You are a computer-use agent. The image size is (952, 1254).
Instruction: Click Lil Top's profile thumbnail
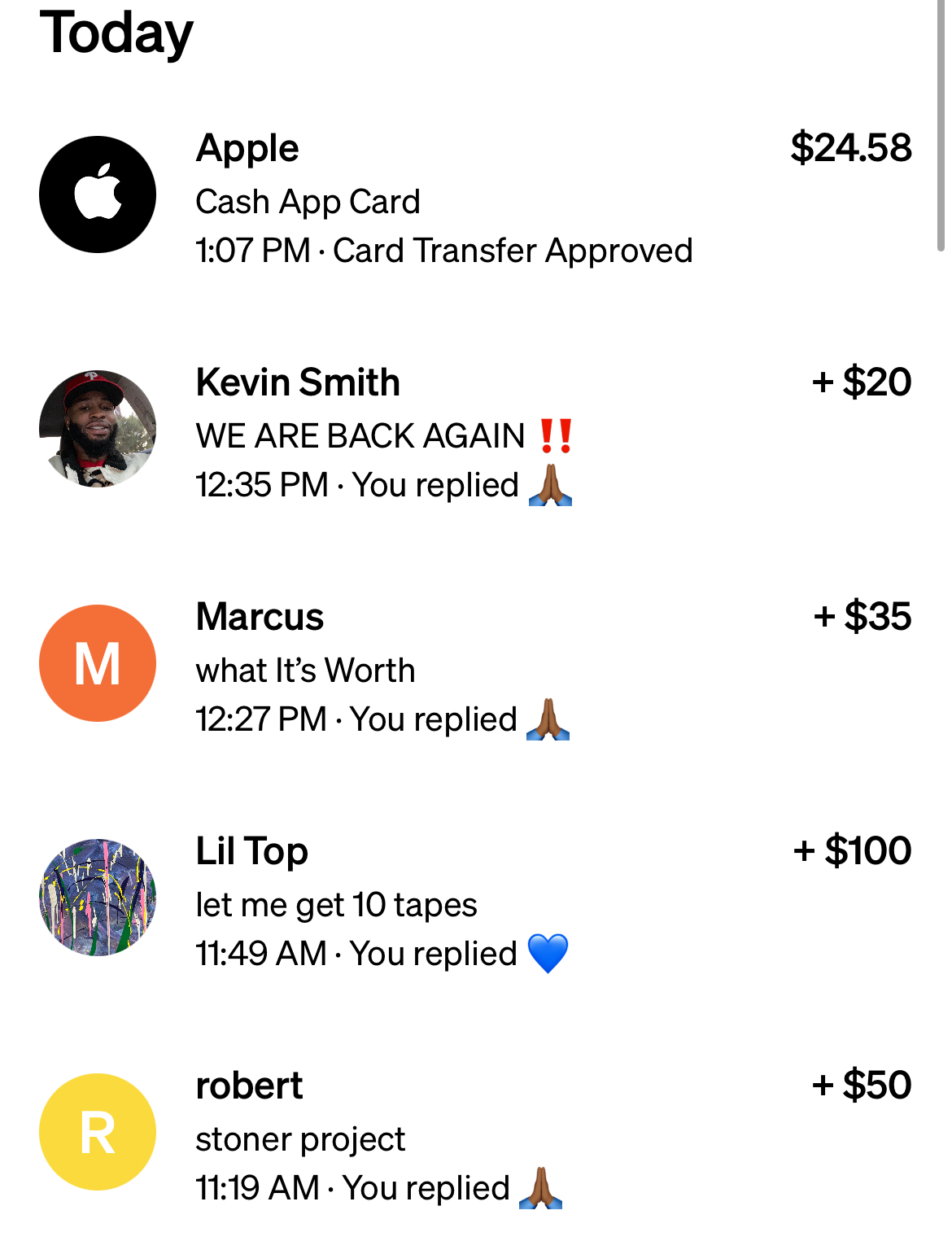coord(98,896)
